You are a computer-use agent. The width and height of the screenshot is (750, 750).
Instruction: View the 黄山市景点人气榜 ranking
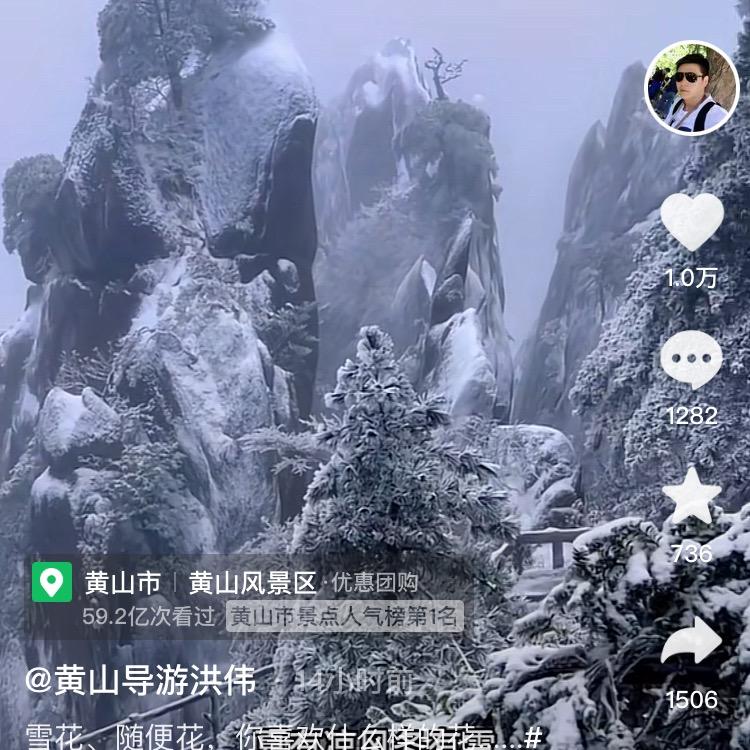[344, 616]
